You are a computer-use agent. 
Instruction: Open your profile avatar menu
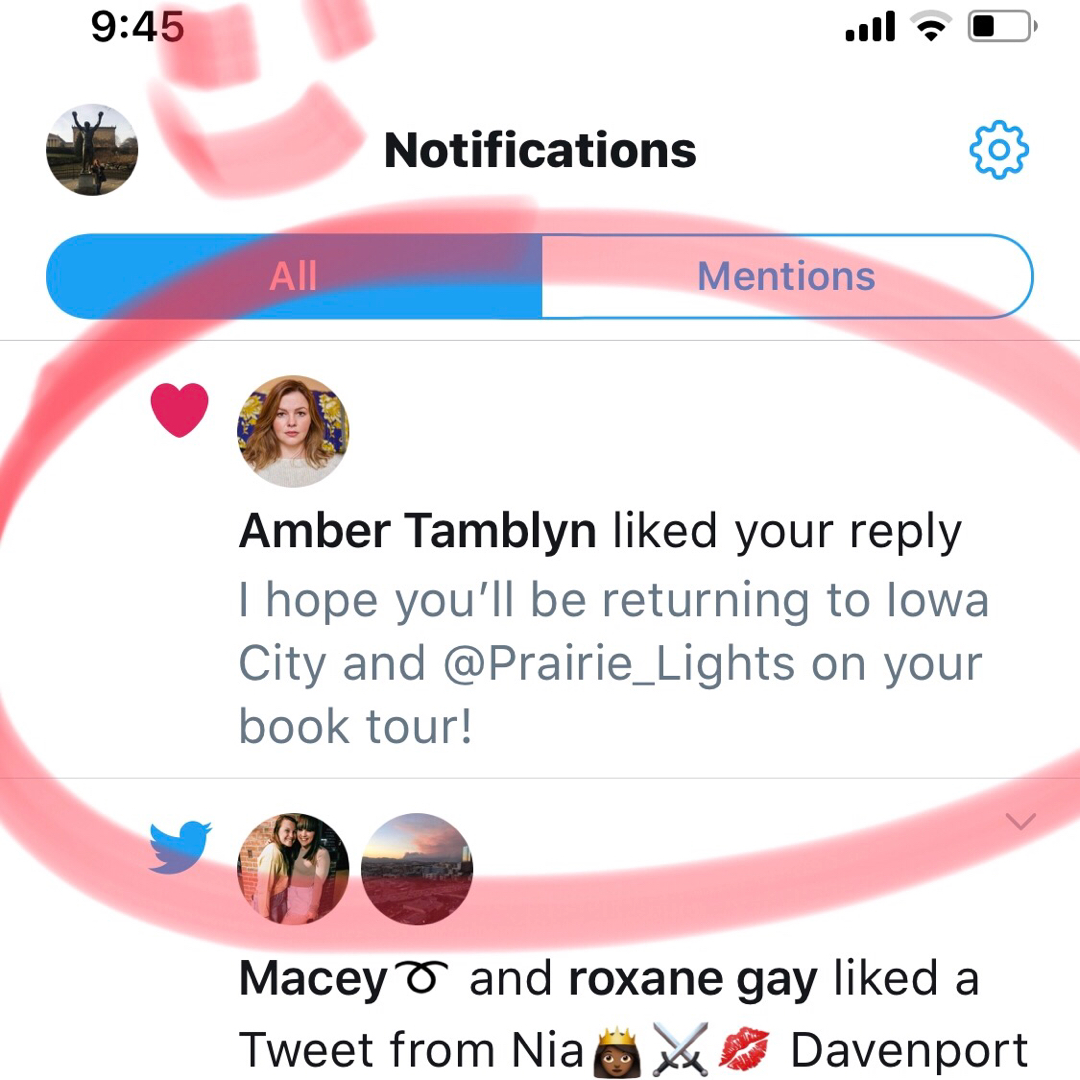tap(92, 150)
